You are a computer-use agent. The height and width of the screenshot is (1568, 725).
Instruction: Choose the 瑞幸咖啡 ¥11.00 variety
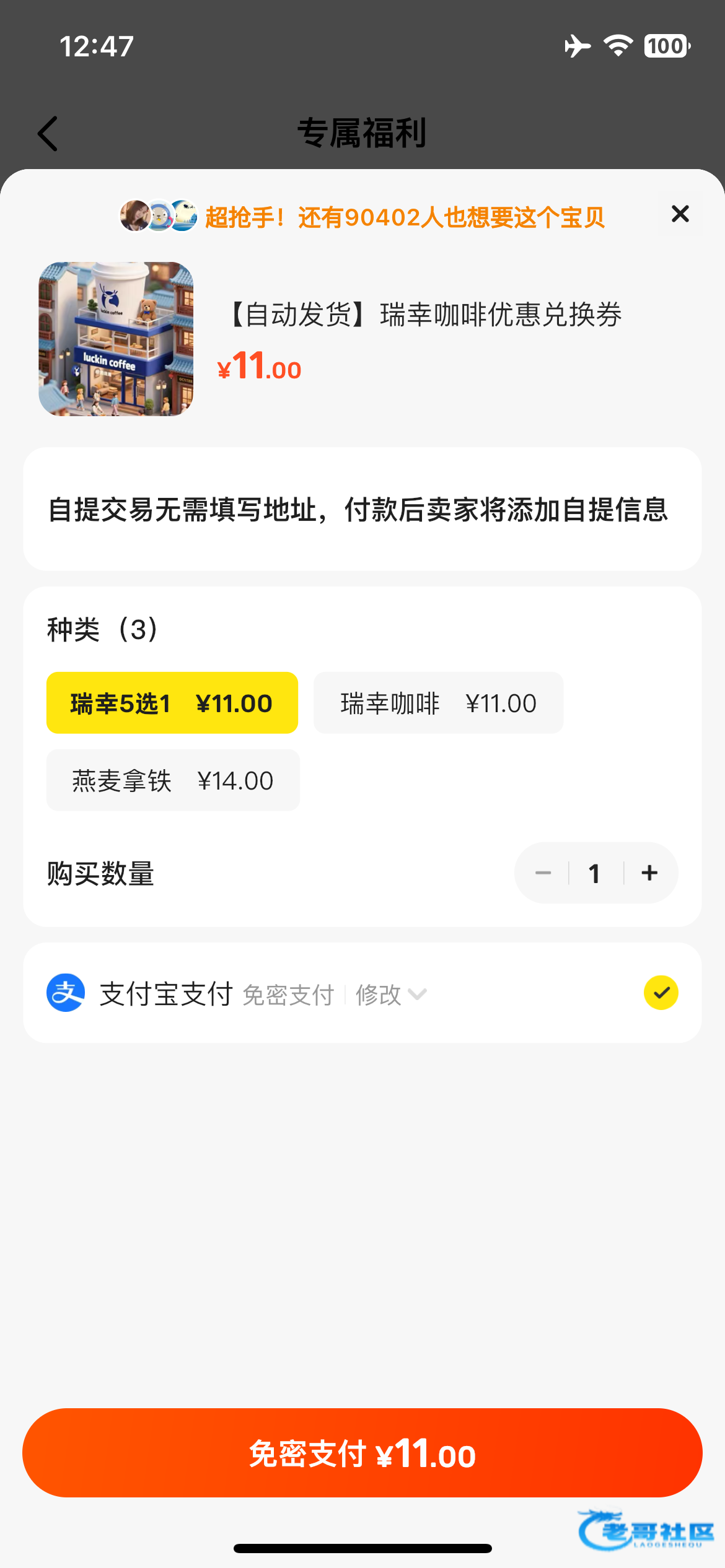point(438,703)
